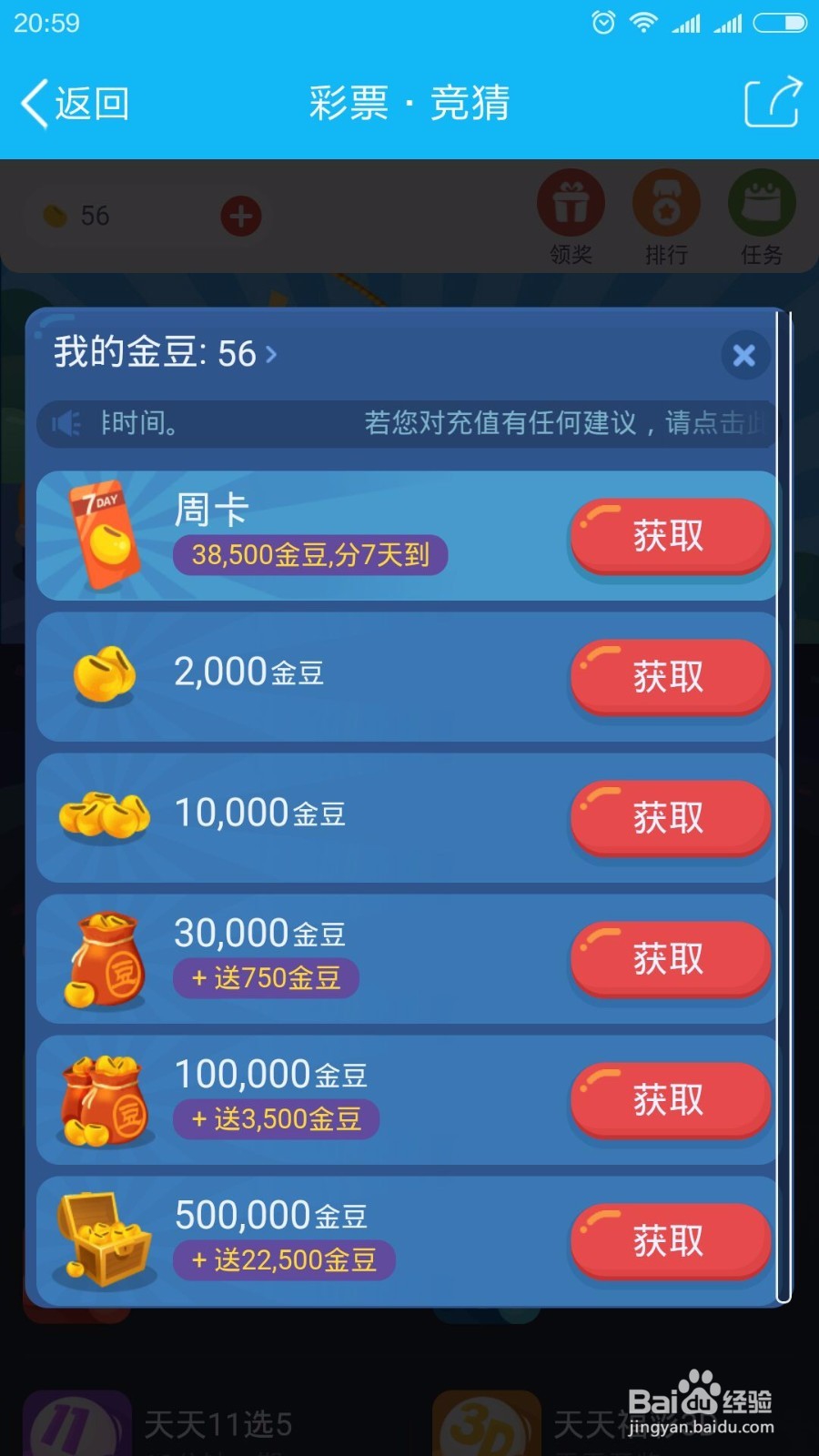This screenshot has height=1456, width=819.
Task: Open the 任务 tasks icon
Action: [762, 205]
